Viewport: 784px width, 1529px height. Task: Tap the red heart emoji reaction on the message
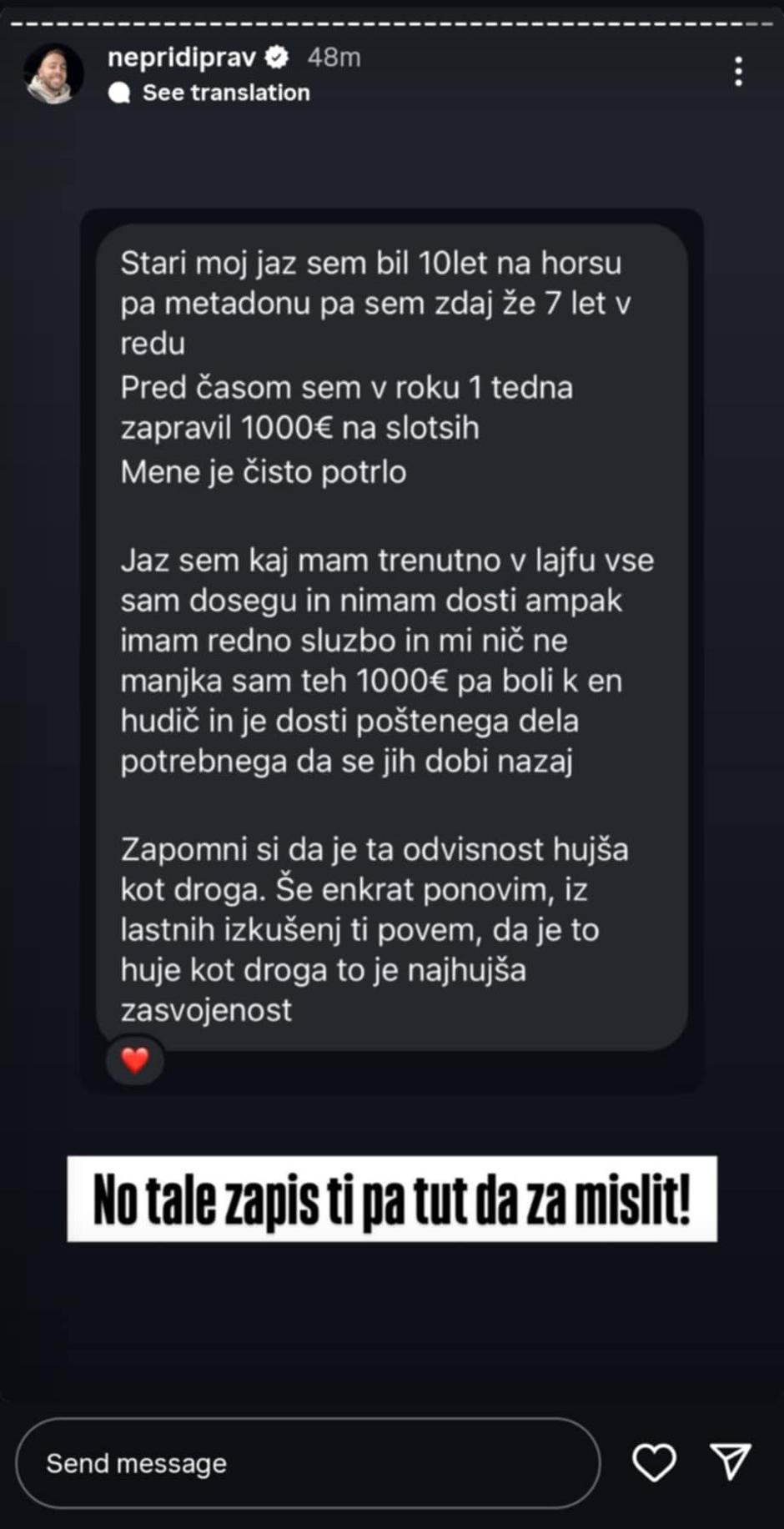pos(134,1061)
